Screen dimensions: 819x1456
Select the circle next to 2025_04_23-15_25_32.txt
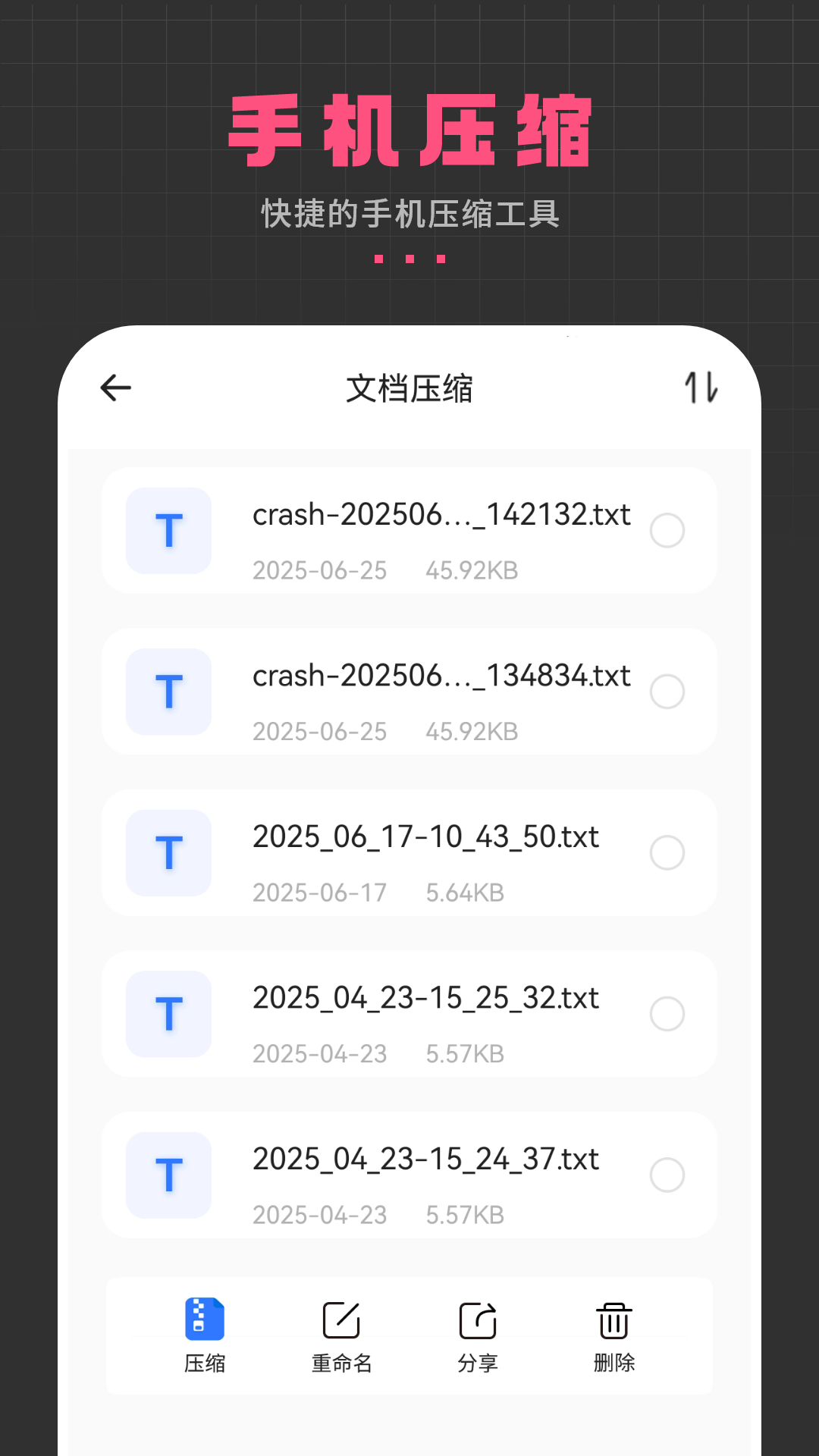click(667, 1013)
